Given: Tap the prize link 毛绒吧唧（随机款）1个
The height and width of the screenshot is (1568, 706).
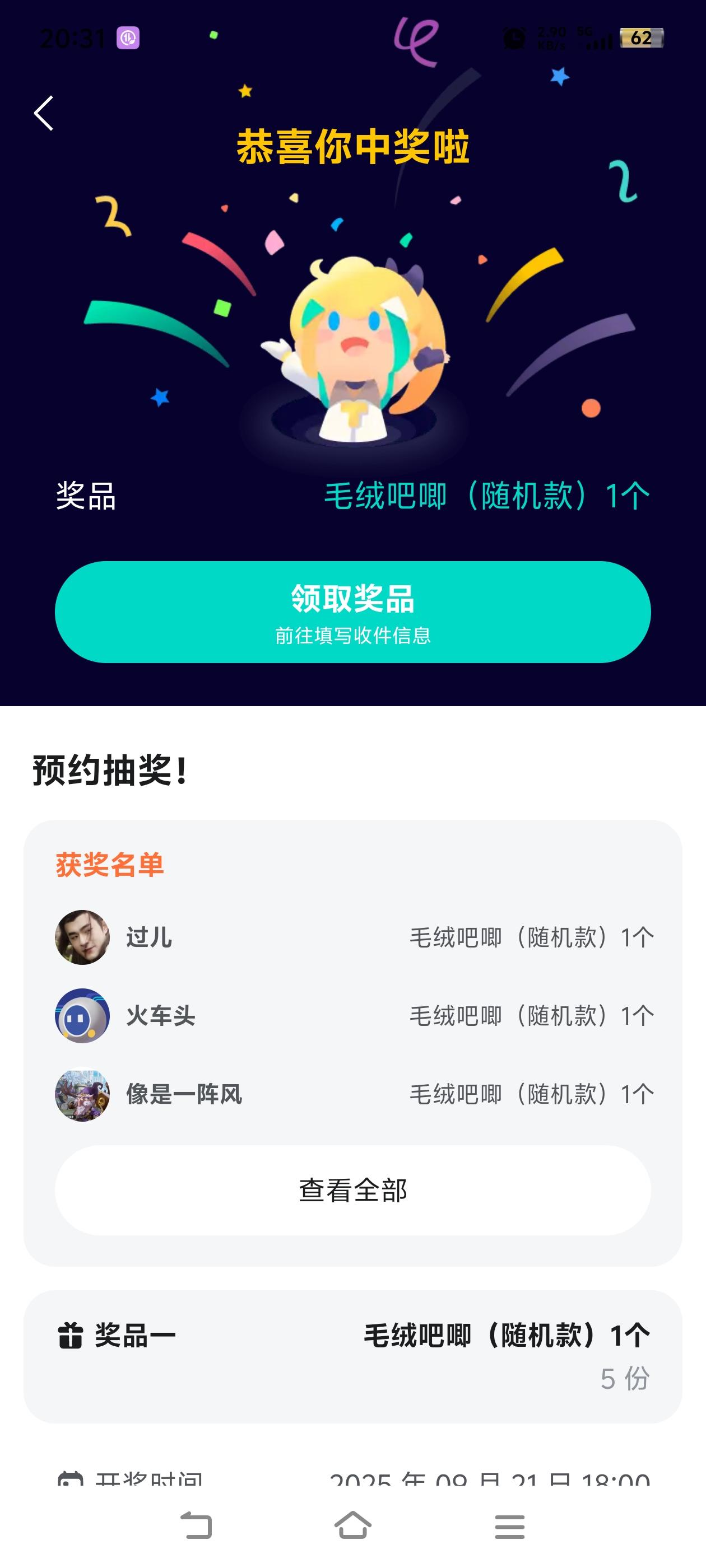Looking at the screenshot, I should [484, 496].
